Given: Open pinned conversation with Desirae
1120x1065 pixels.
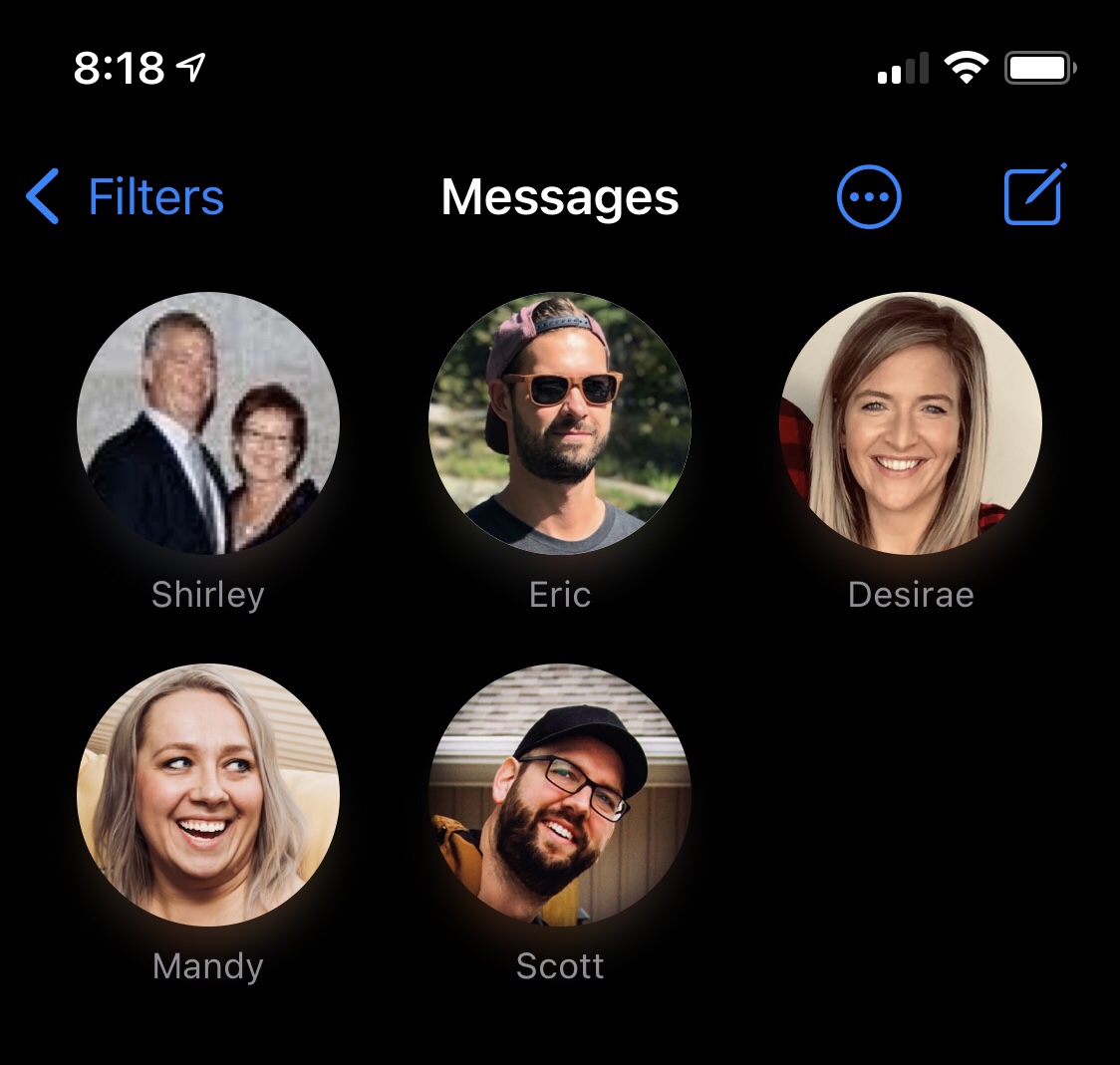Looking at the screenshot, I should pyautogui.click(x=911, y=423).
